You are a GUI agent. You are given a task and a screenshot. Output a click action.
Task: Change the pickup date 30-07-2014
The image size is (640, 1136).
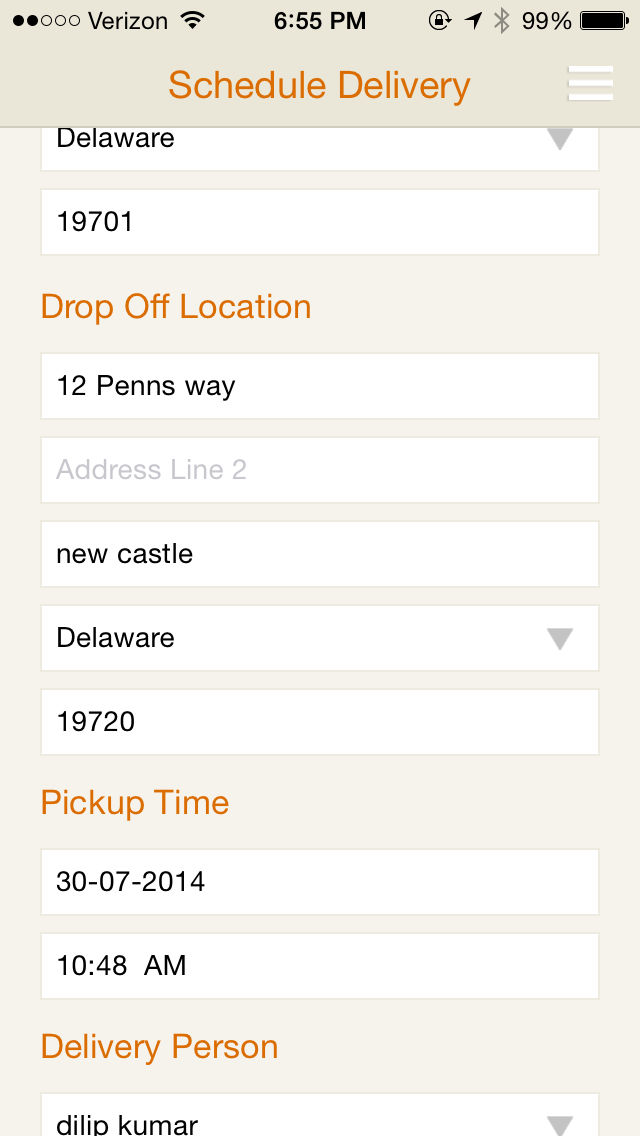coord(320,882)
